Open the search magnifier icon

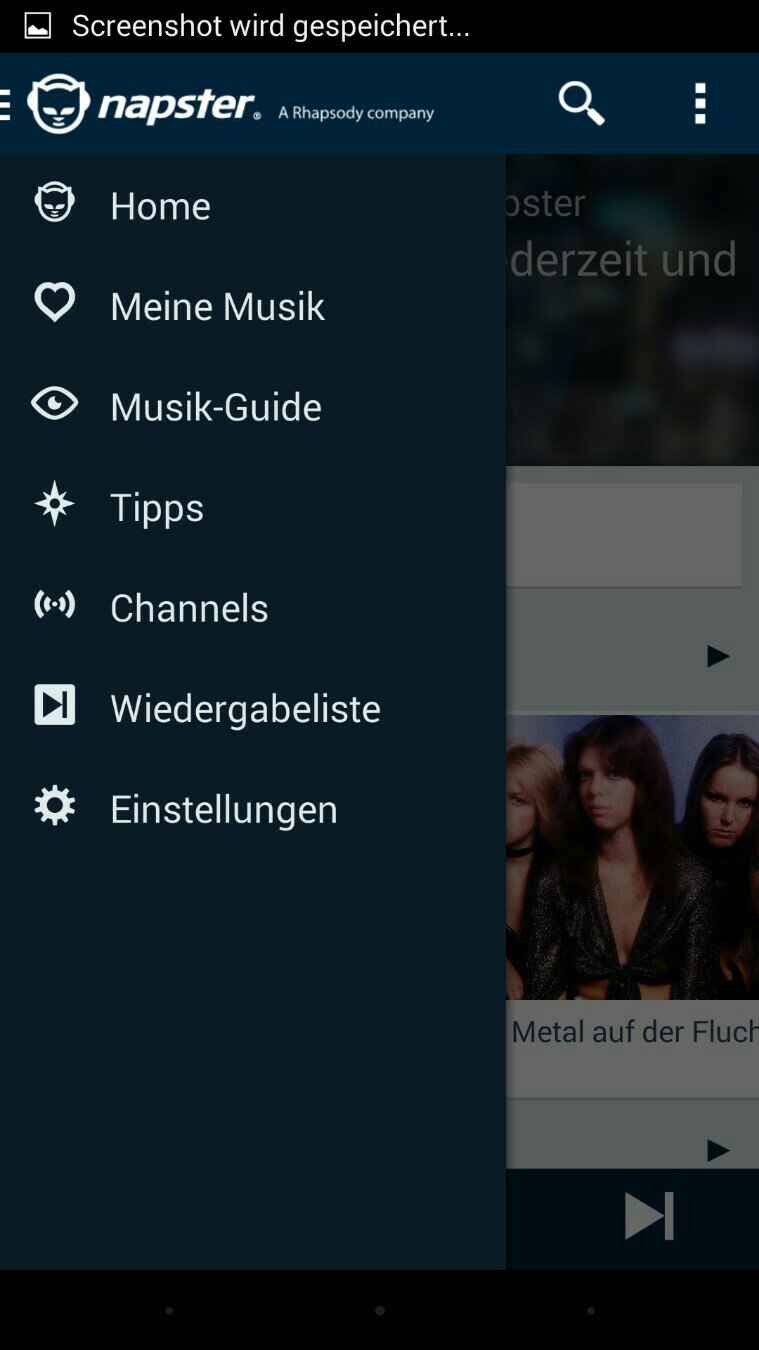(581, 103)
